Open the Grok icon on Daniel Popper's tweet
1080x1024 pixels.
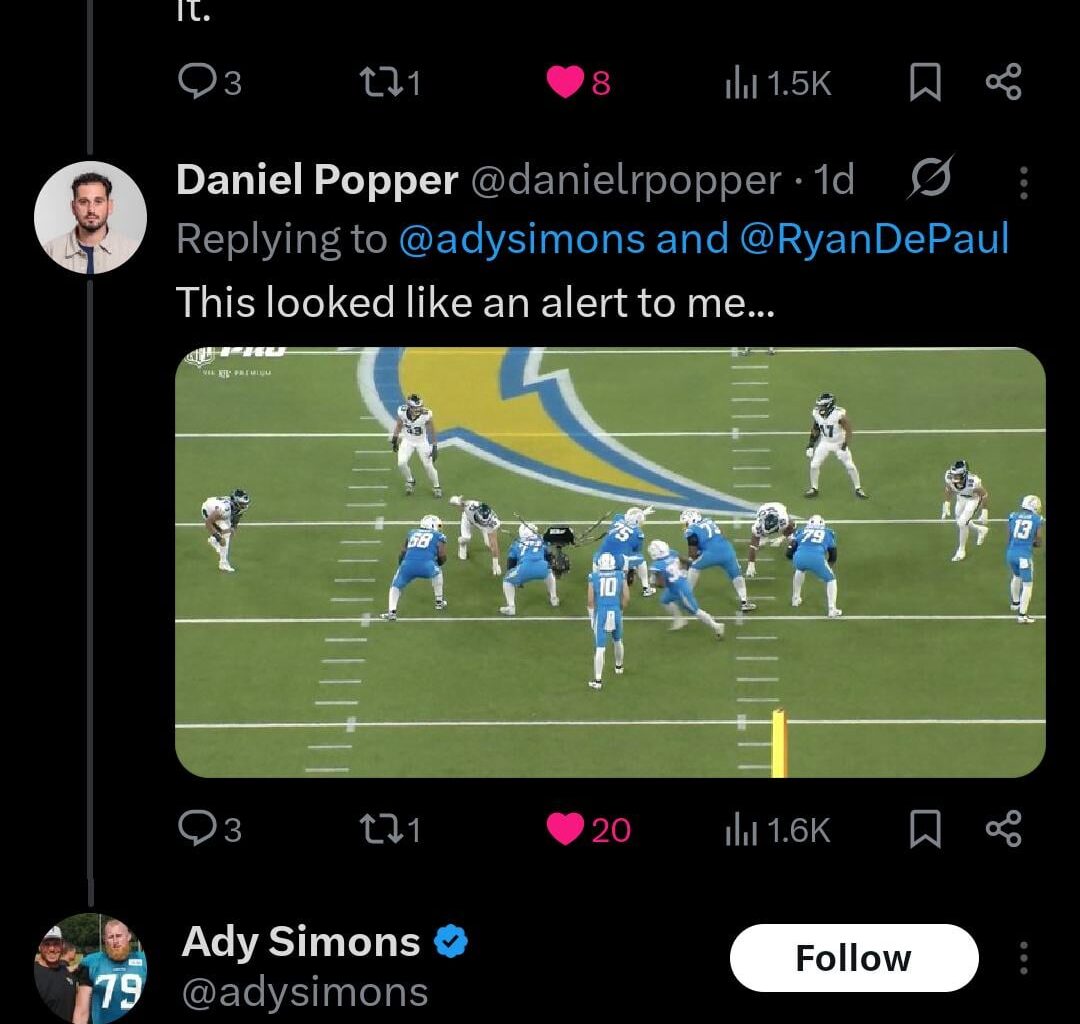pyautogui.click(x=930, y=180)
